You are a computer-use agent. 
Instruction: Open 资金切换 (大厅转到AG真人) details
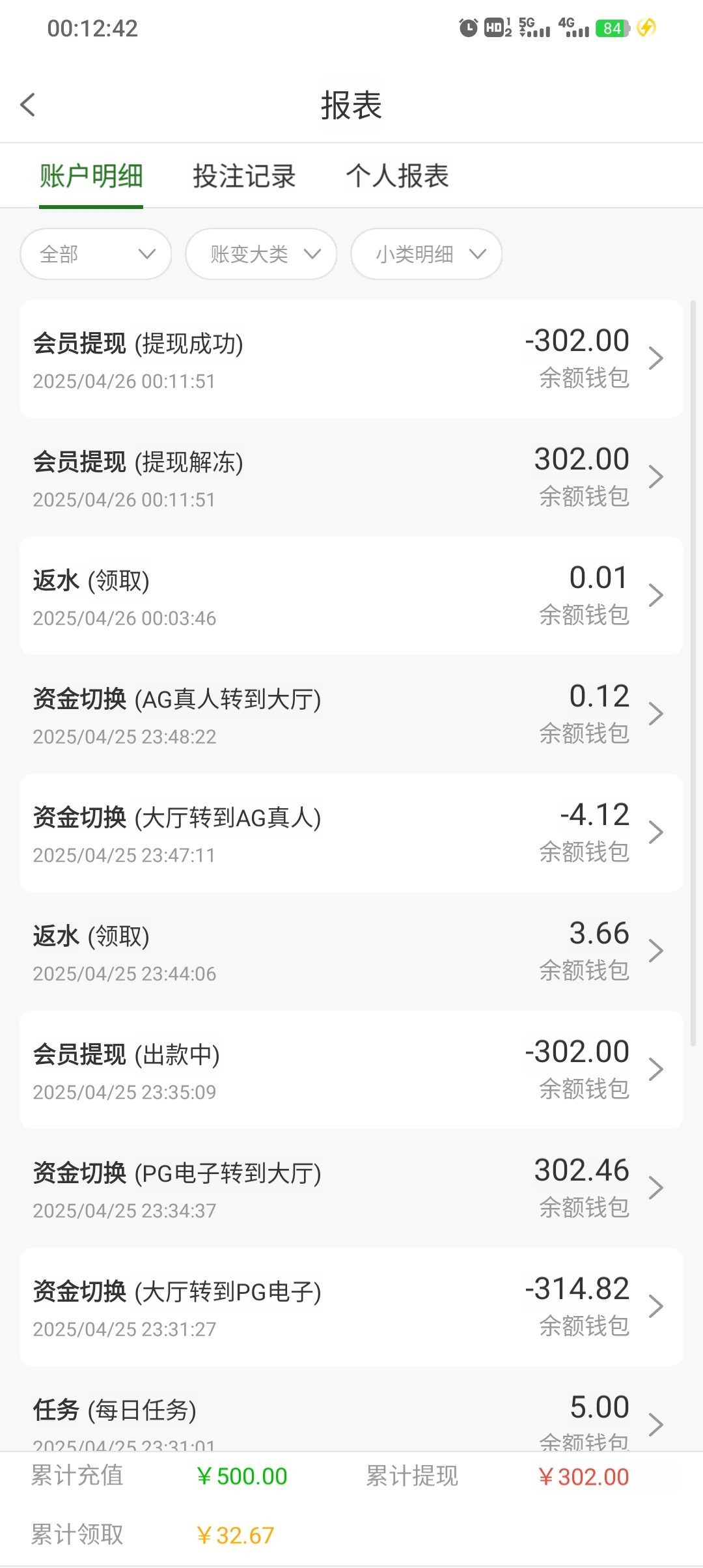tap(351, 833)
